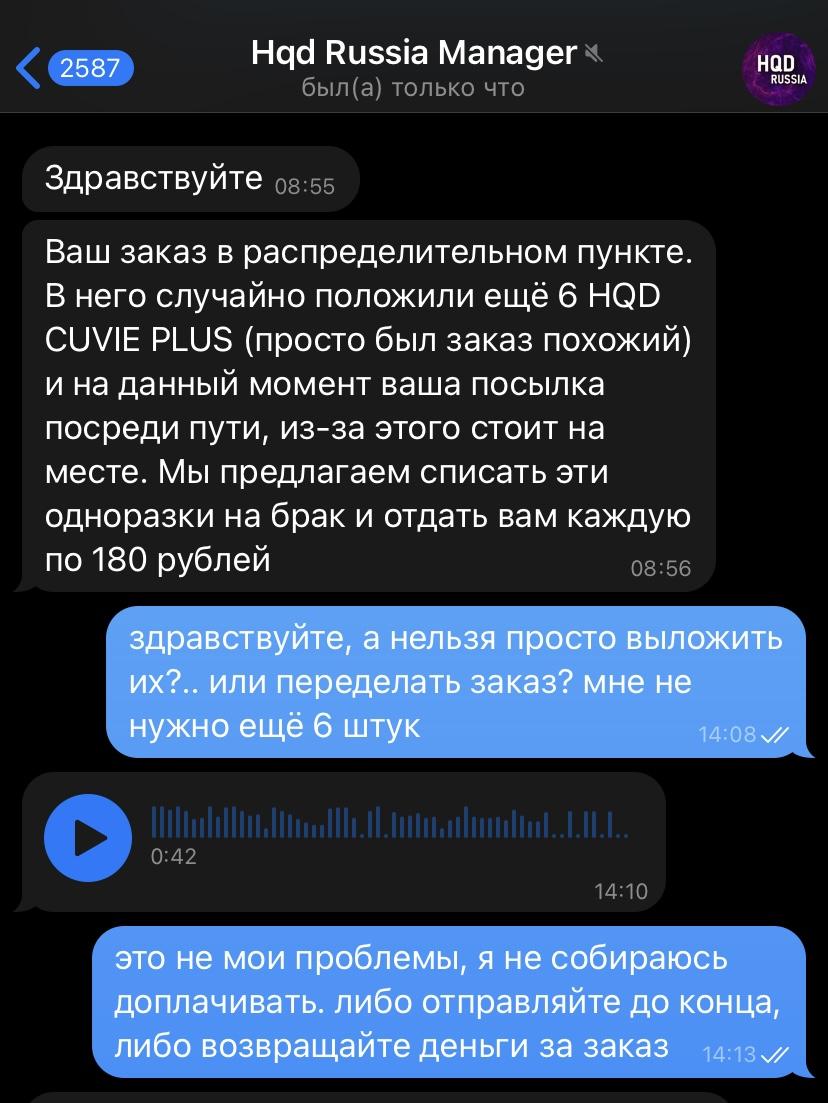Seek within the voice message waveform
This screenshot has width=828, height=1103.
(390, 822)
